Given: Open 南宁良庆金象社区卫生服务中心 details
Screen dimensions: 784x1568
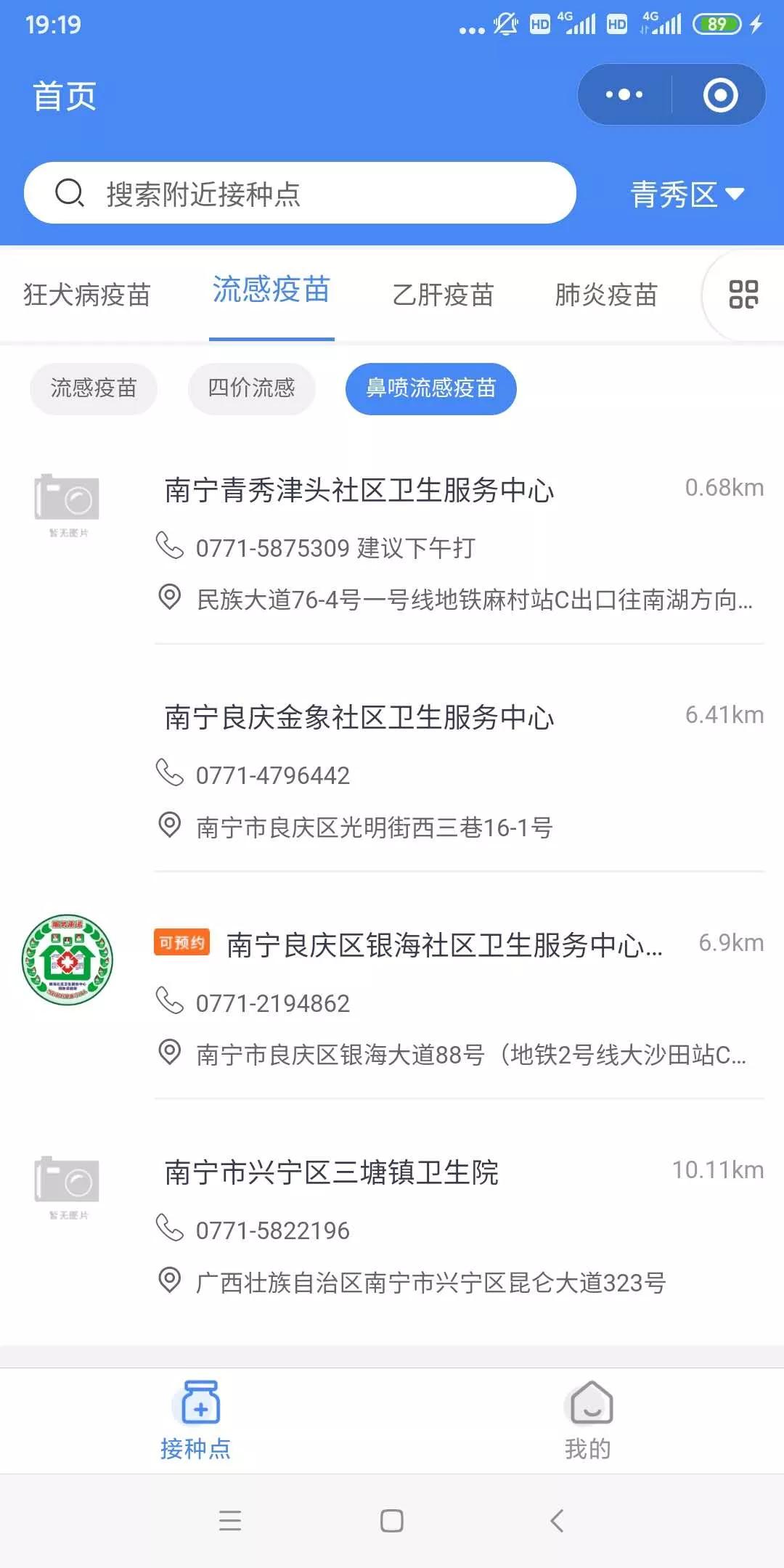Looking at the screenshot, I should click(392, 771).
